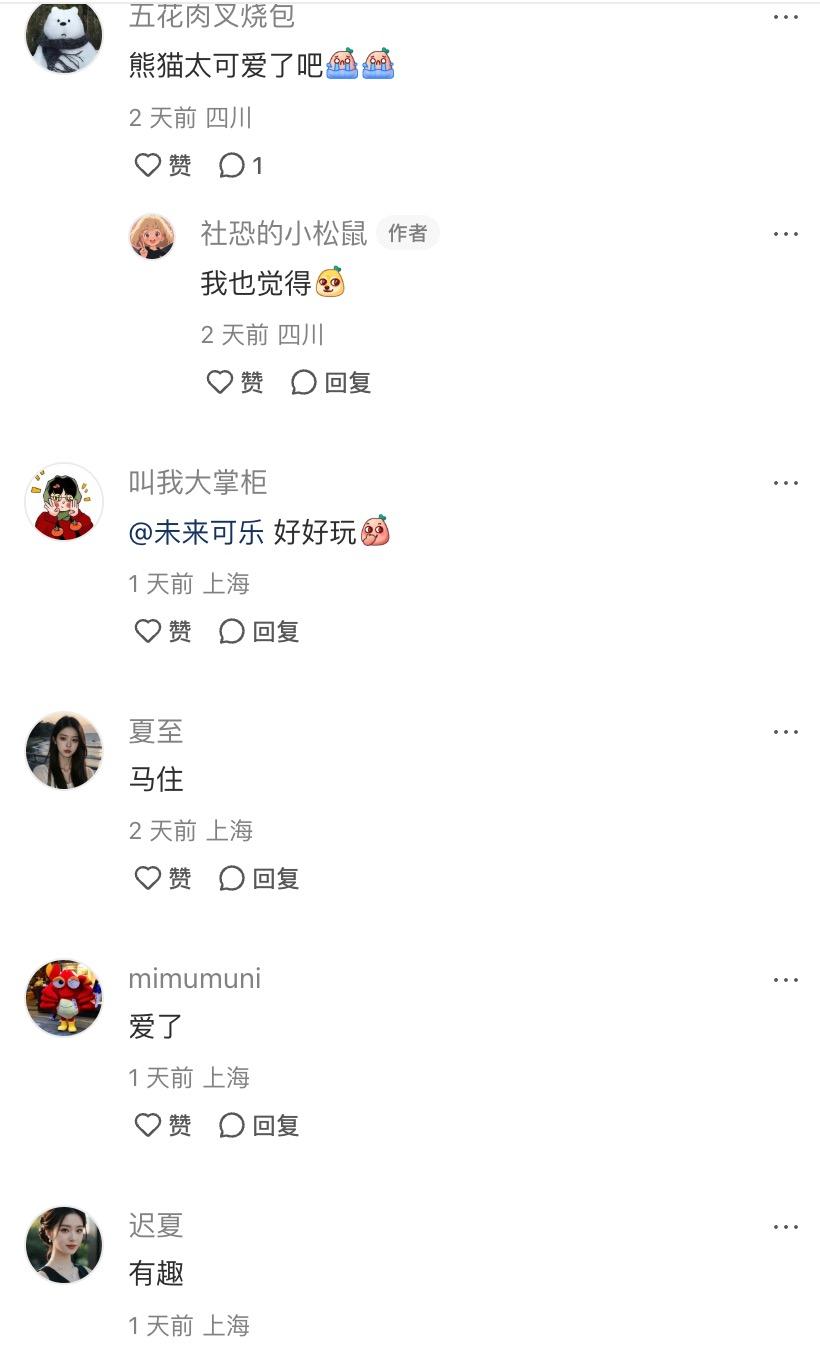
Task: Reply to 叫我大掌柜's comment
Action: (259, 631)
